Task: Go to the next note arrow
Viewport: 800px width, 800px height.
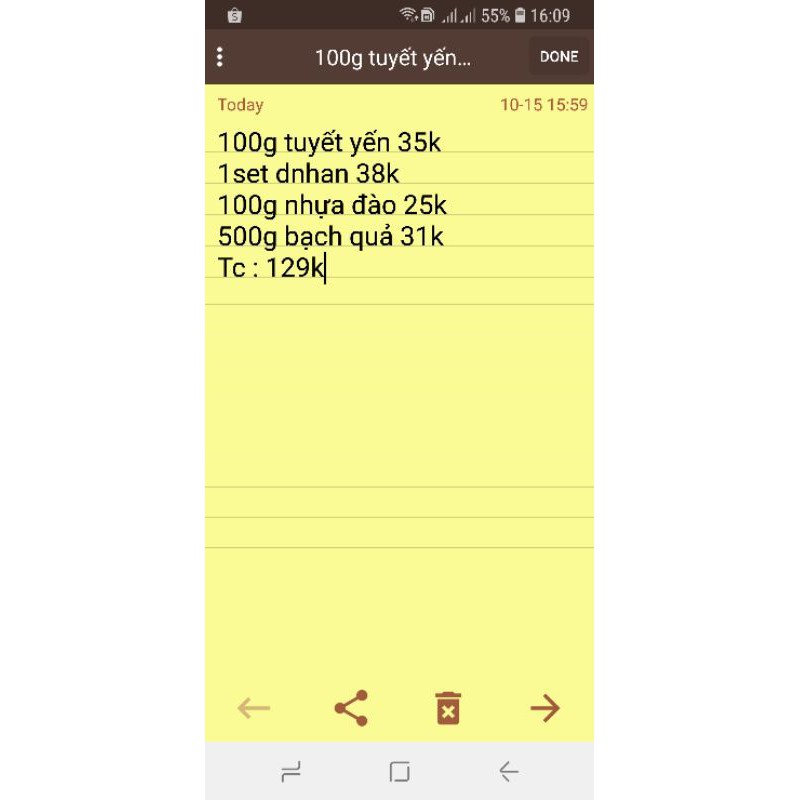Action: 545,708
